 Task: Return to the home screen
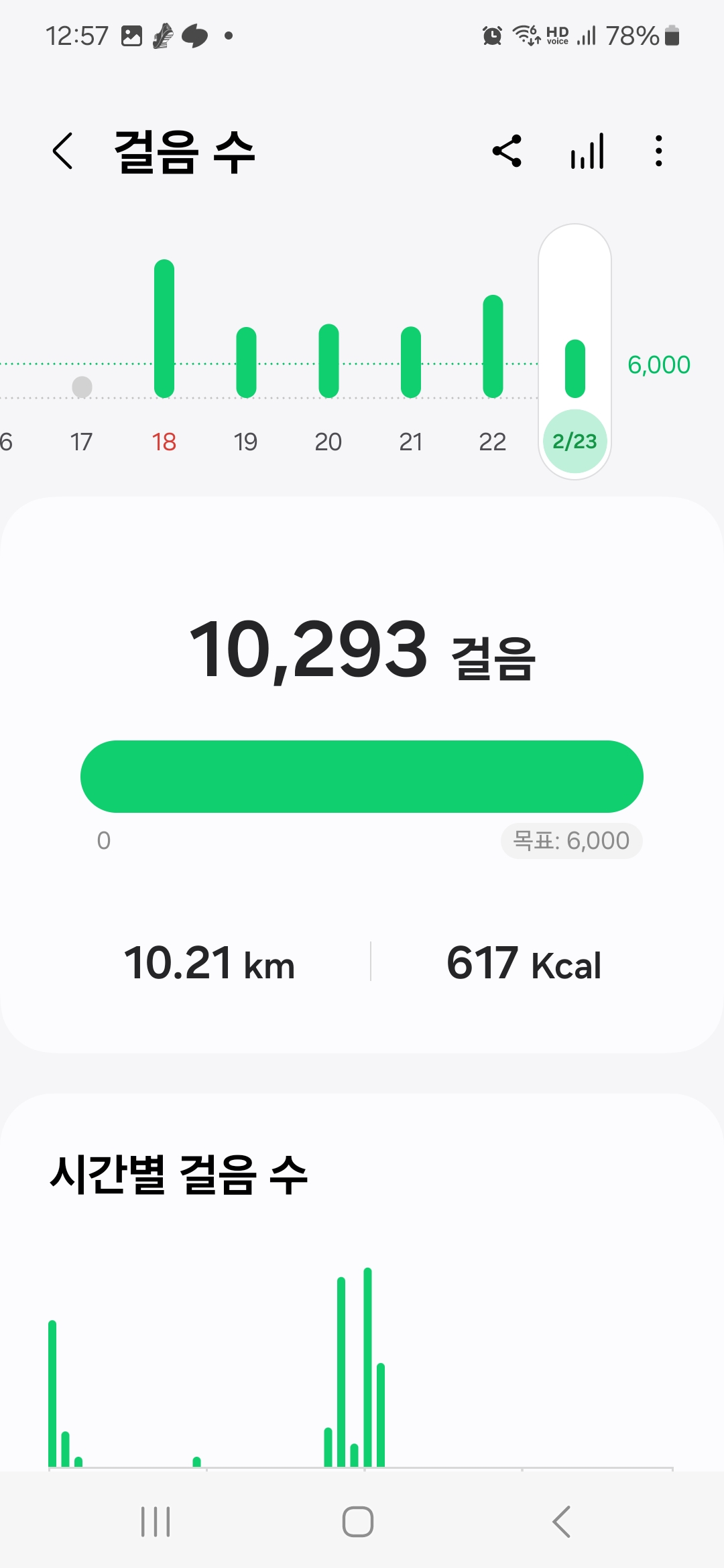[x=358, y=1521]
